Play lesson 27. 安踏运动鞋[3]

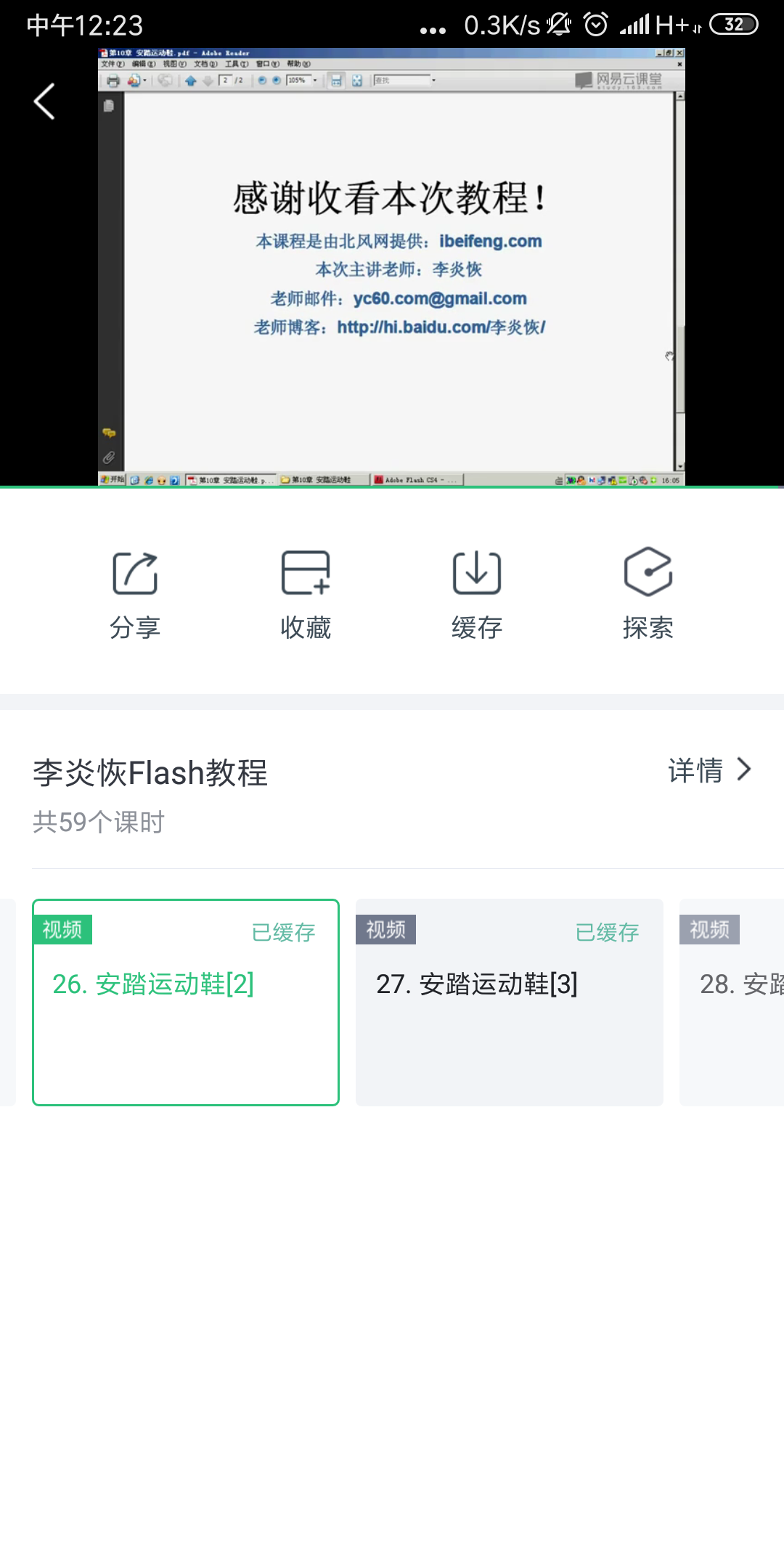(509, 1002)
